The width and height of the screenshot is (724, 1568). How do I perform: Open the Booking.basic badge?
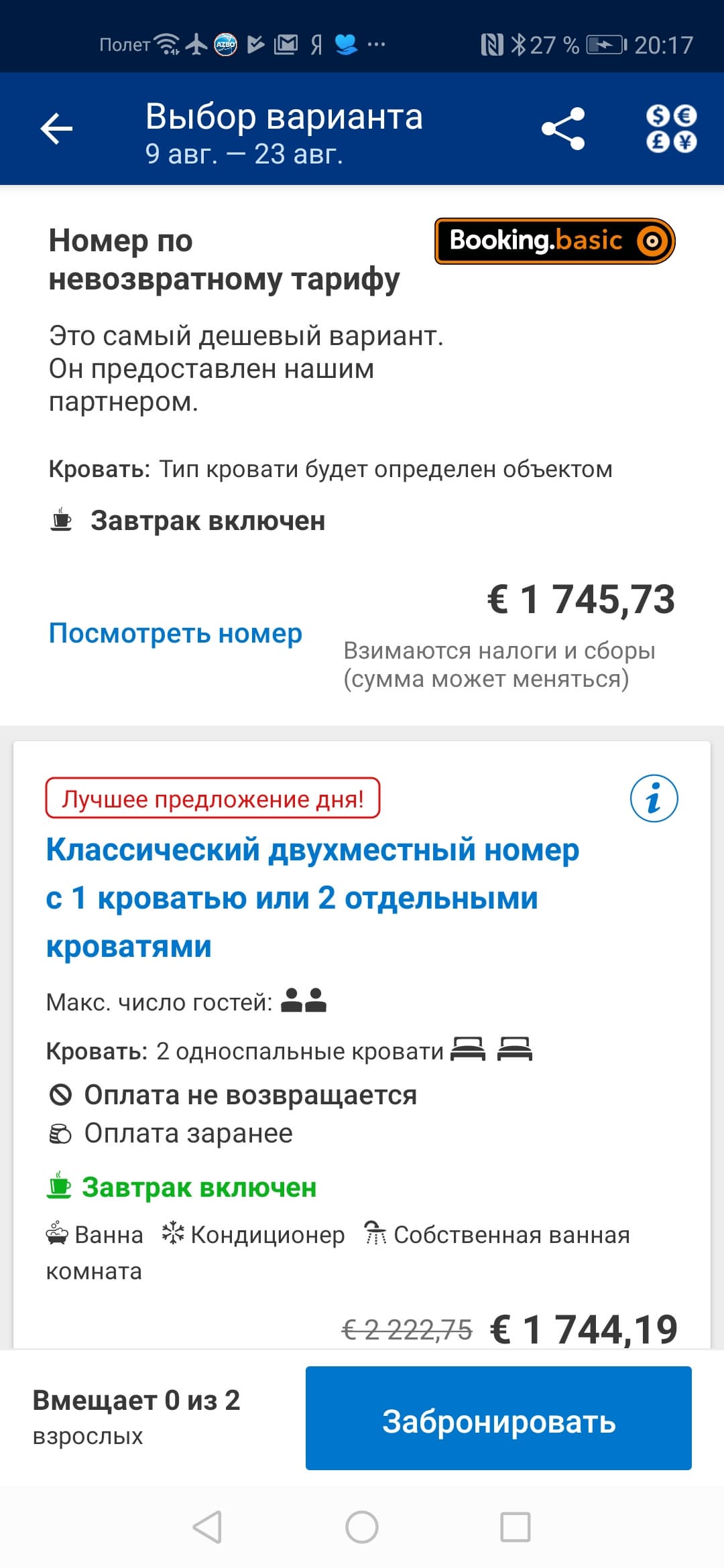point(554,241)
